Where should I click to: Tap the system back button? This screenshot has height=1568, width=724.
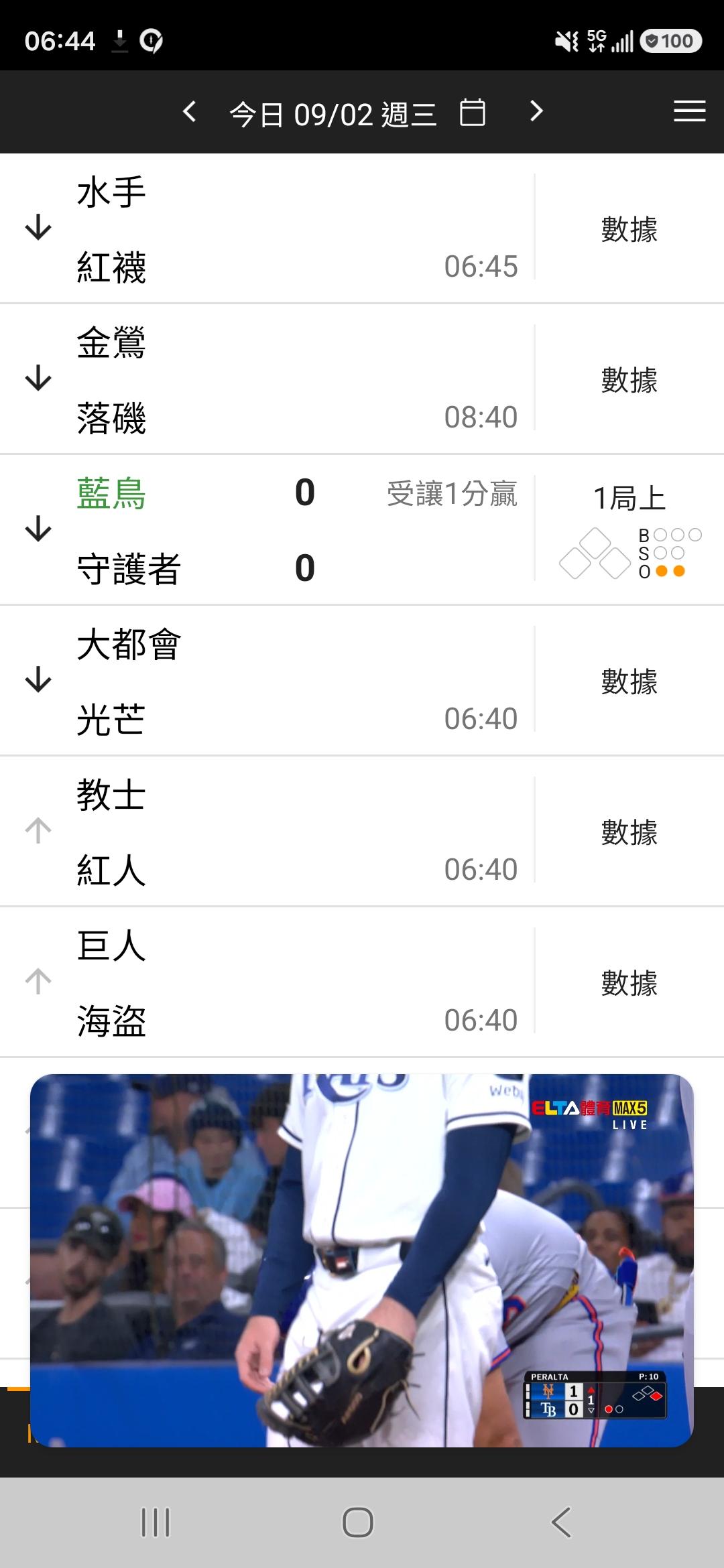coord(560,1522)
